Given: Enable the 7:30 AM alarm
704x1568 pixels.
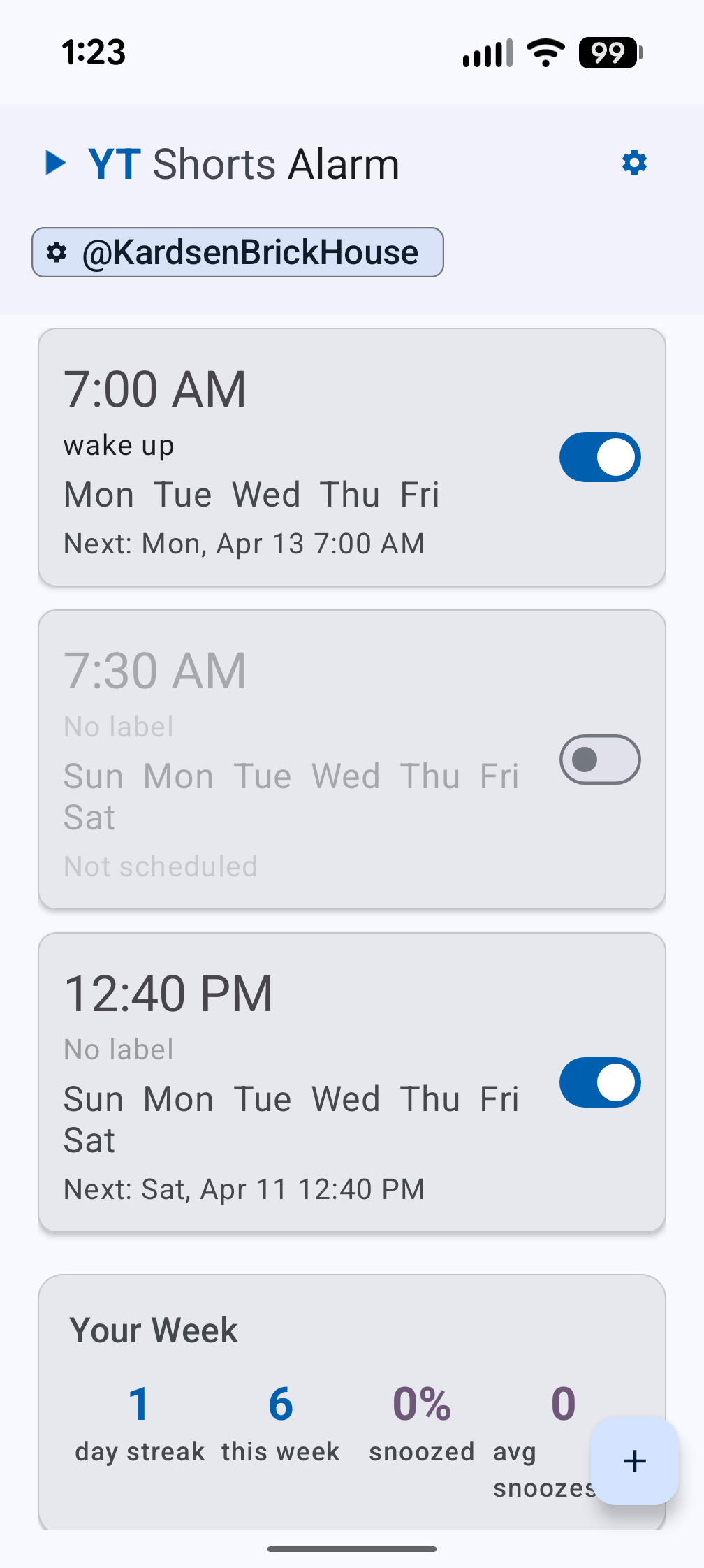Looking at the screenshot, I should tap(599, 760).
